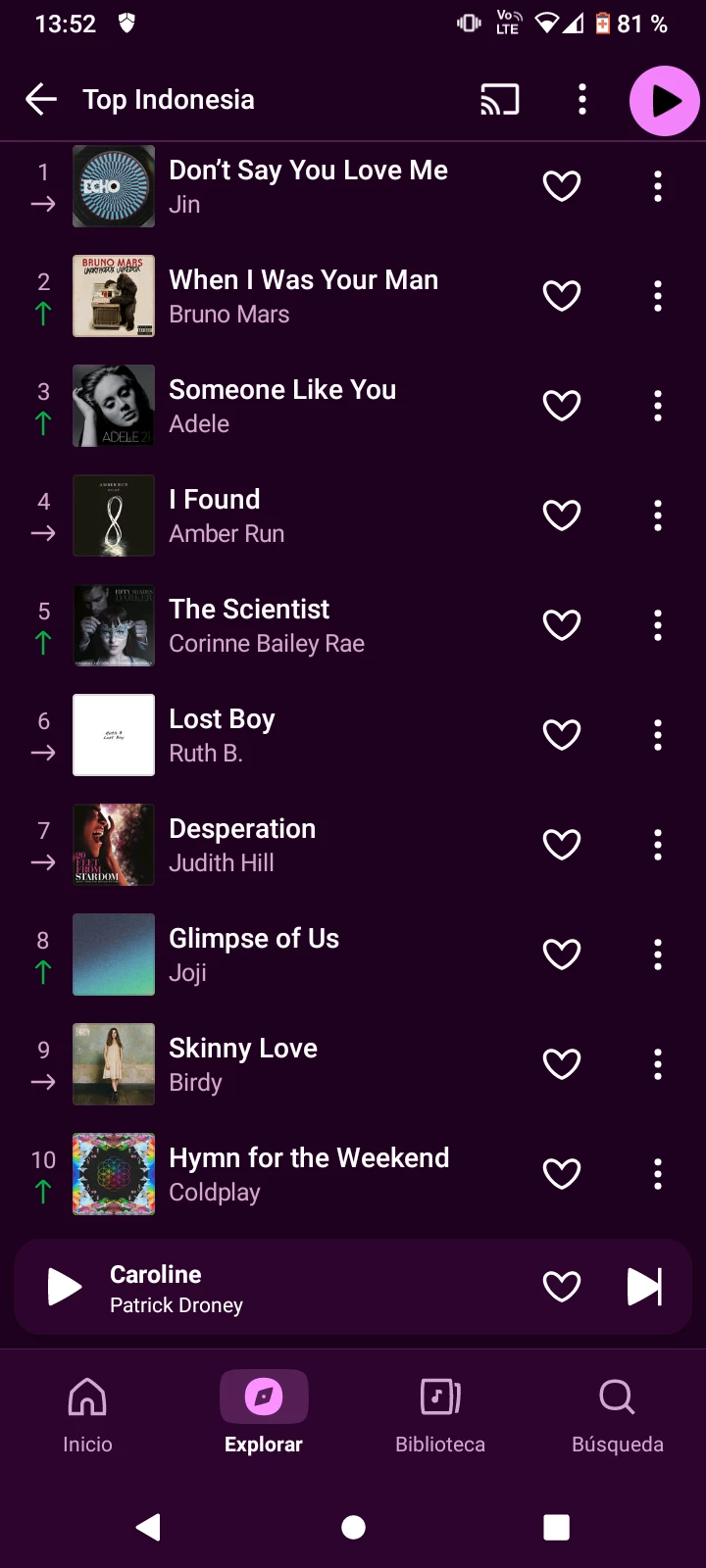This screenshot has width=706, height=1568.
Task: Like Glimpse of Us by Joji
Action: point(562,955)
